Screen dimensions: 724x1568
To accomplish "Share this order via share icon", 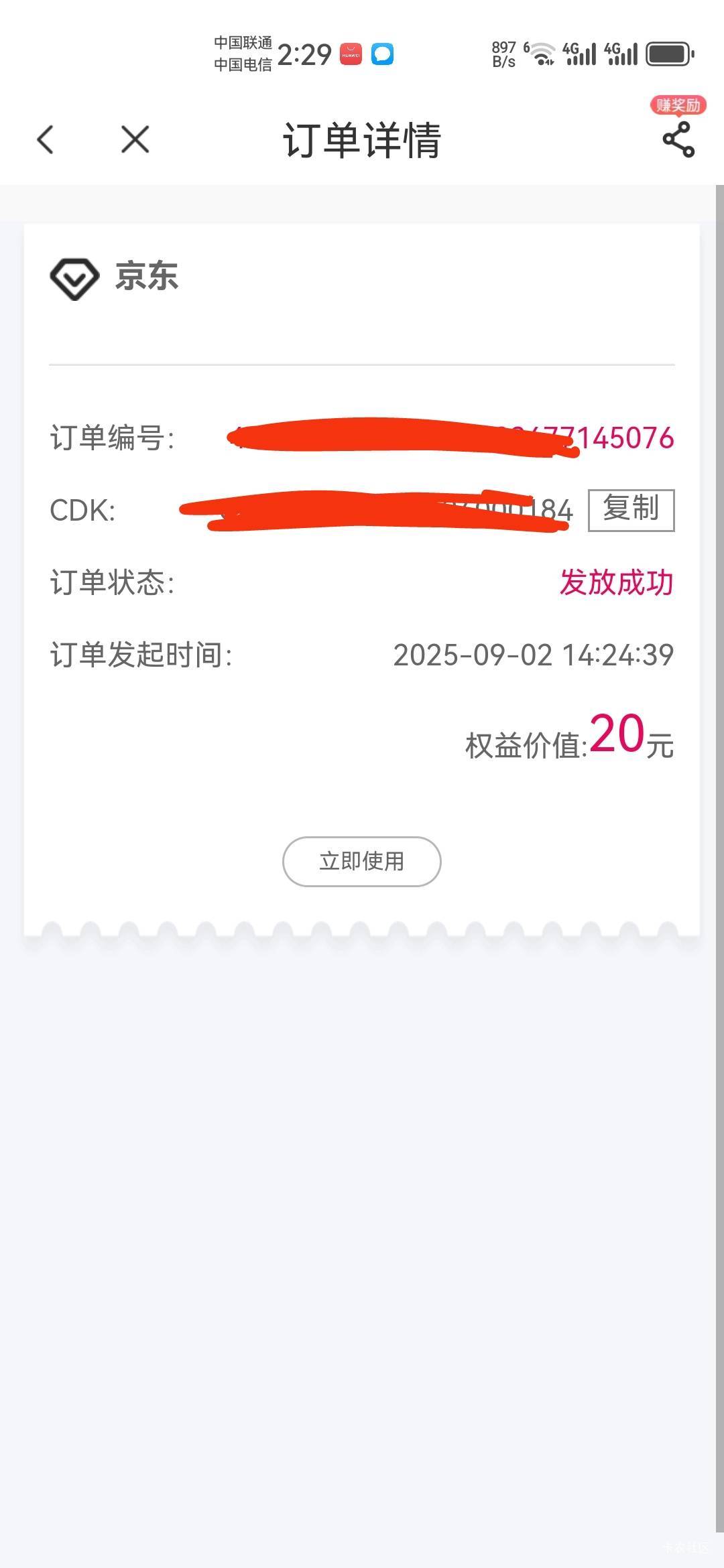I will tap(678, 139).
